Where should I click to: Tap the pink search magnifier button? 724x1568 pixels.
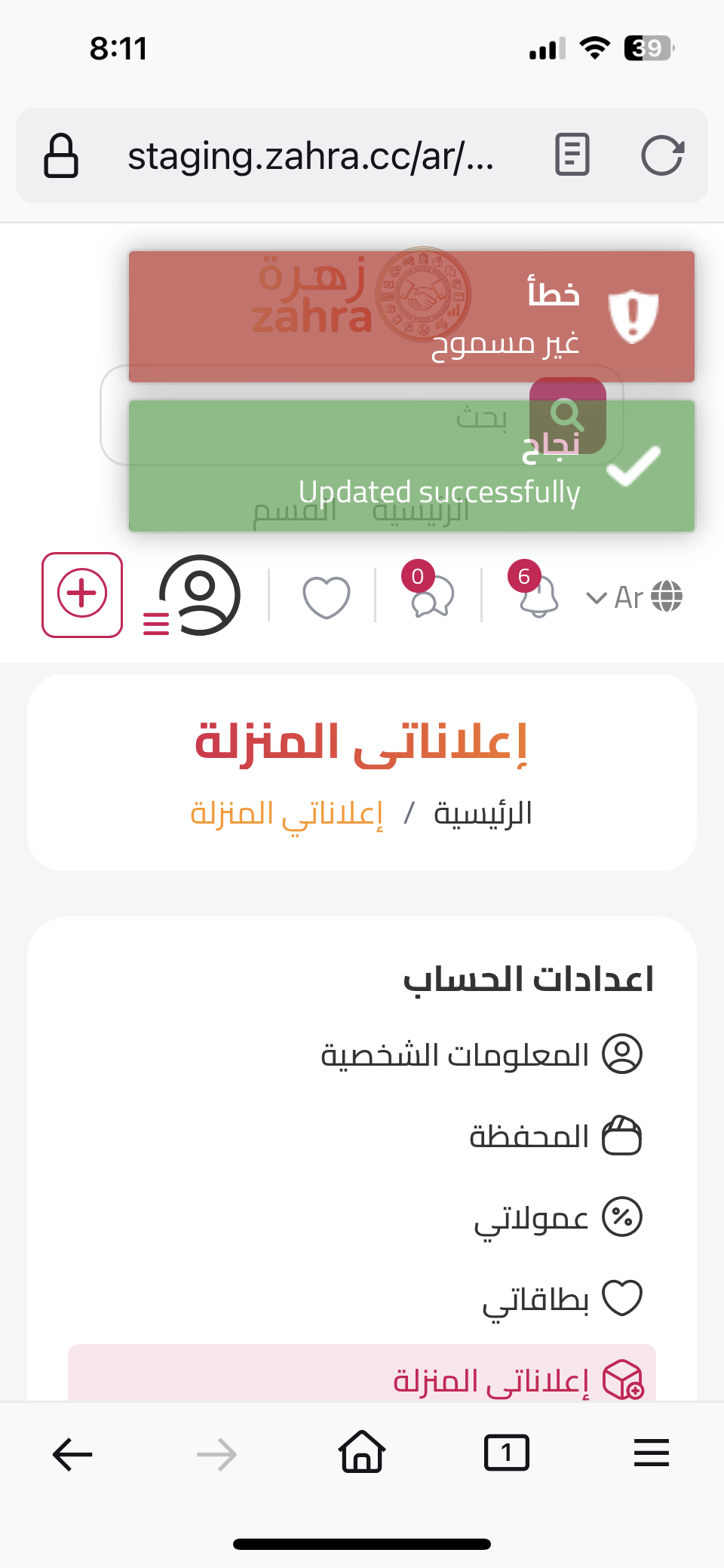567,416
